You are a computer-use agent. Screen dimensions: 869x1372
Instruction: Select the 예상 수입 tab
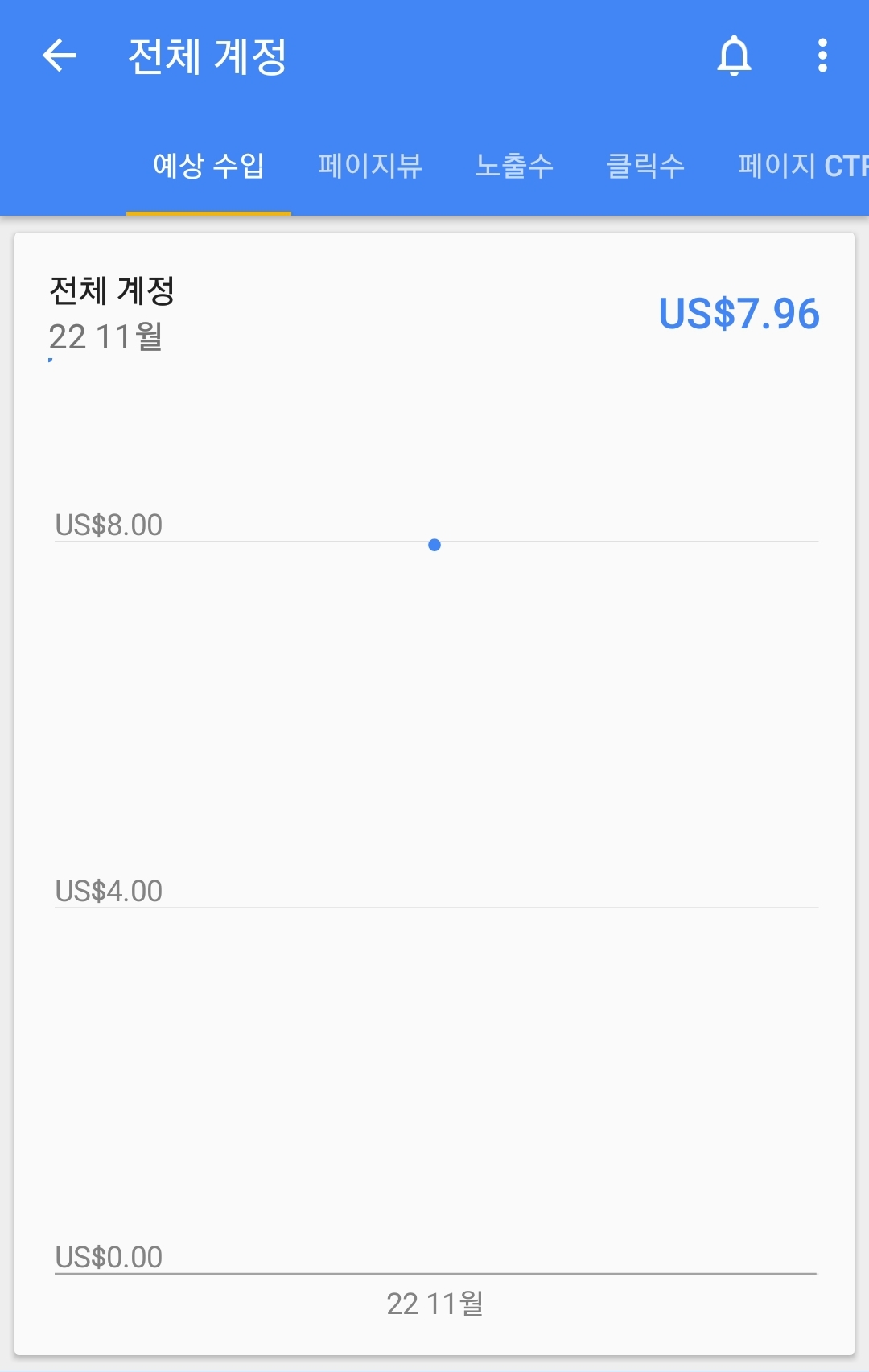pyautogui.click(x=208, y=166)
